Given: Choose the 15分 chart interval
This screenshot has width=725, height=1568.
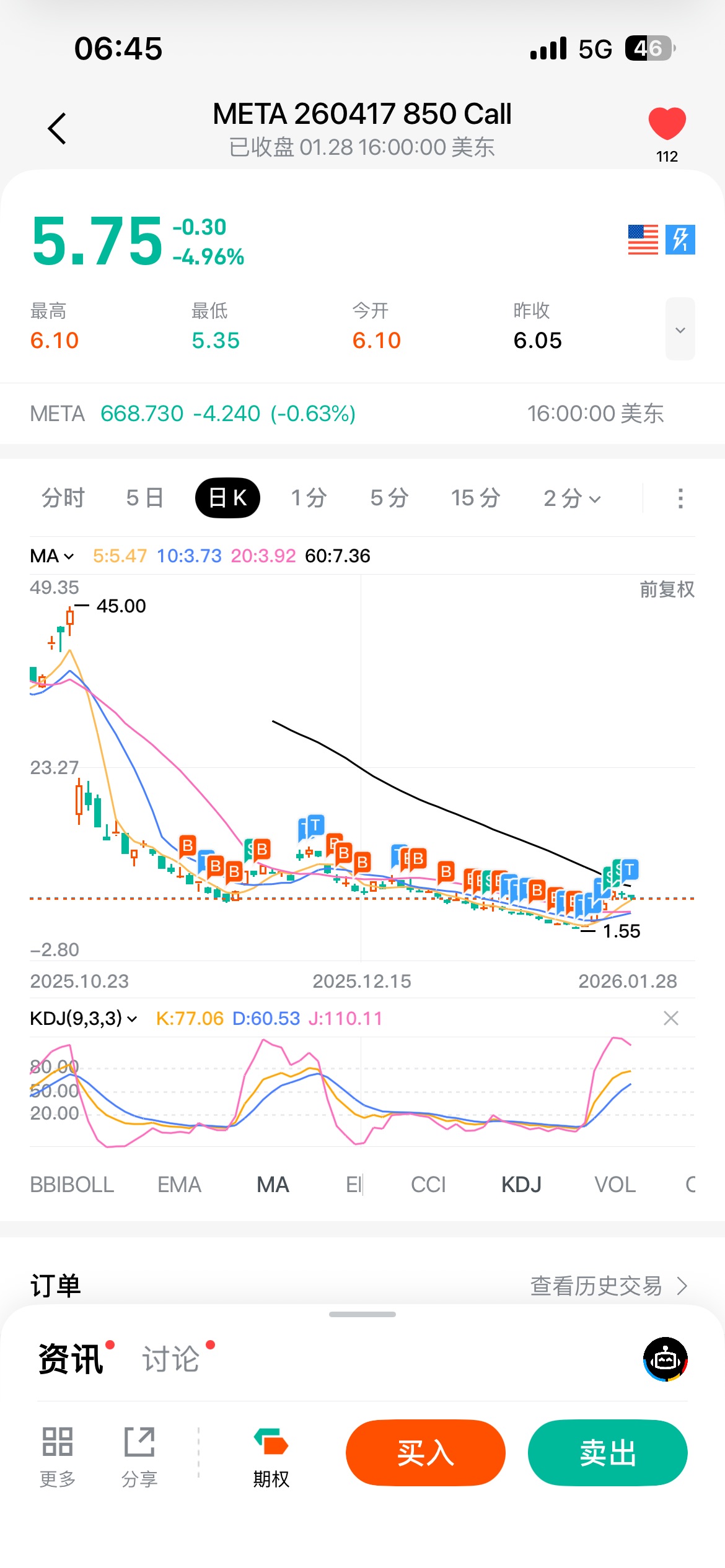Looking at the screenshot, I should [475, 498].
